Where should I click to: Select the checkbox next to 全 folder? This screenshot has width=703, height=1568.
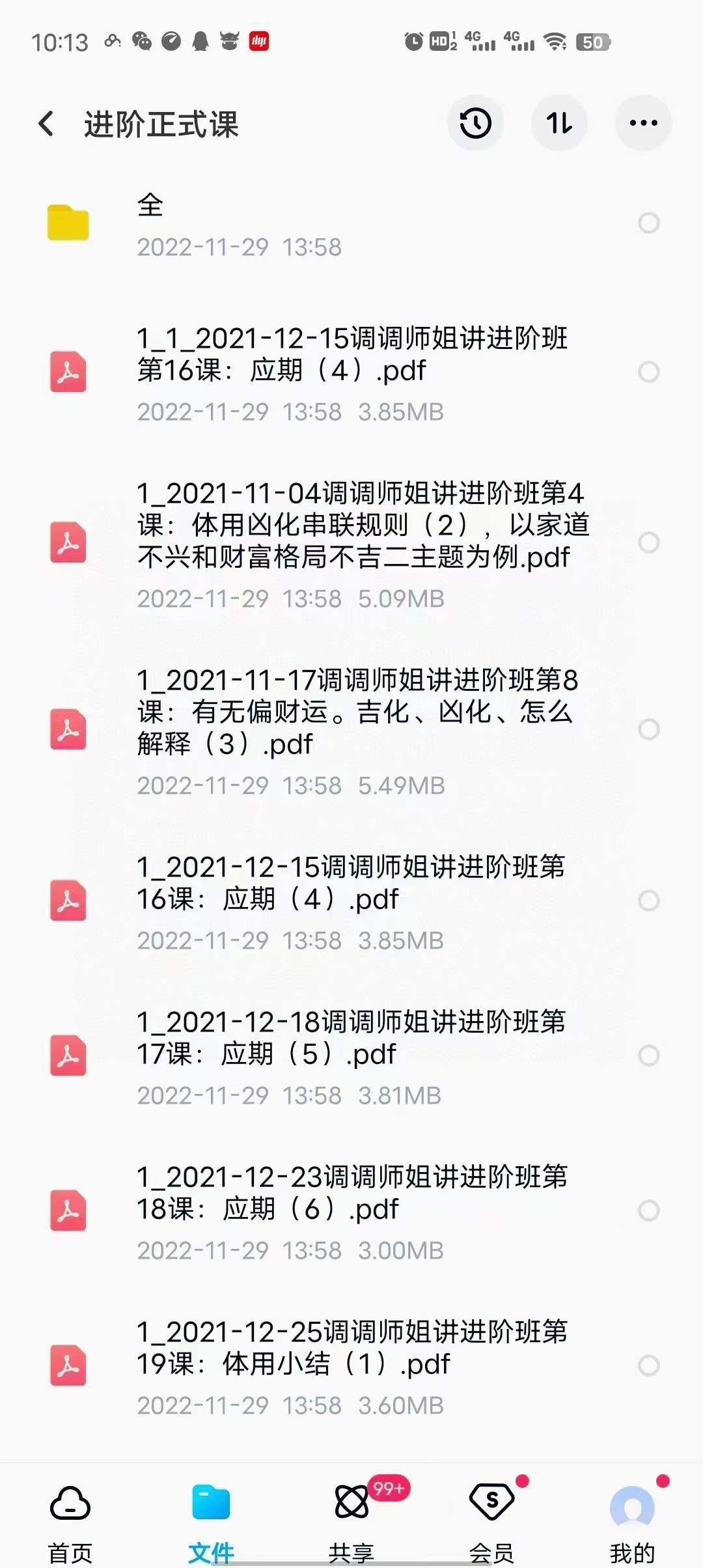click(648, 223)
